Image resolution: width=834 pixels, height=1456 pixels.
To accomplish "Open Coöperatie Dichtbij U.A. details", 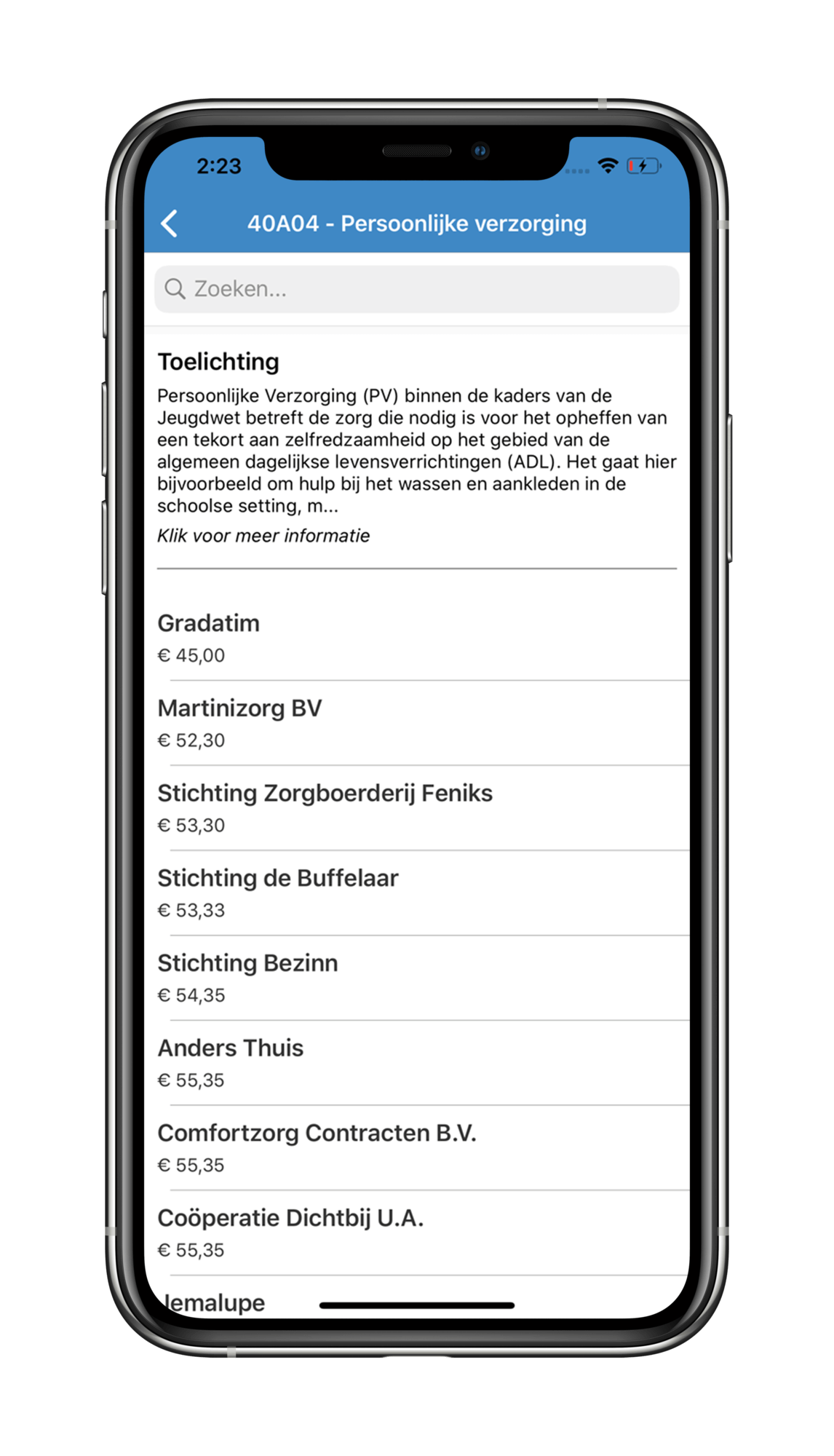I will click(416, 1233).
